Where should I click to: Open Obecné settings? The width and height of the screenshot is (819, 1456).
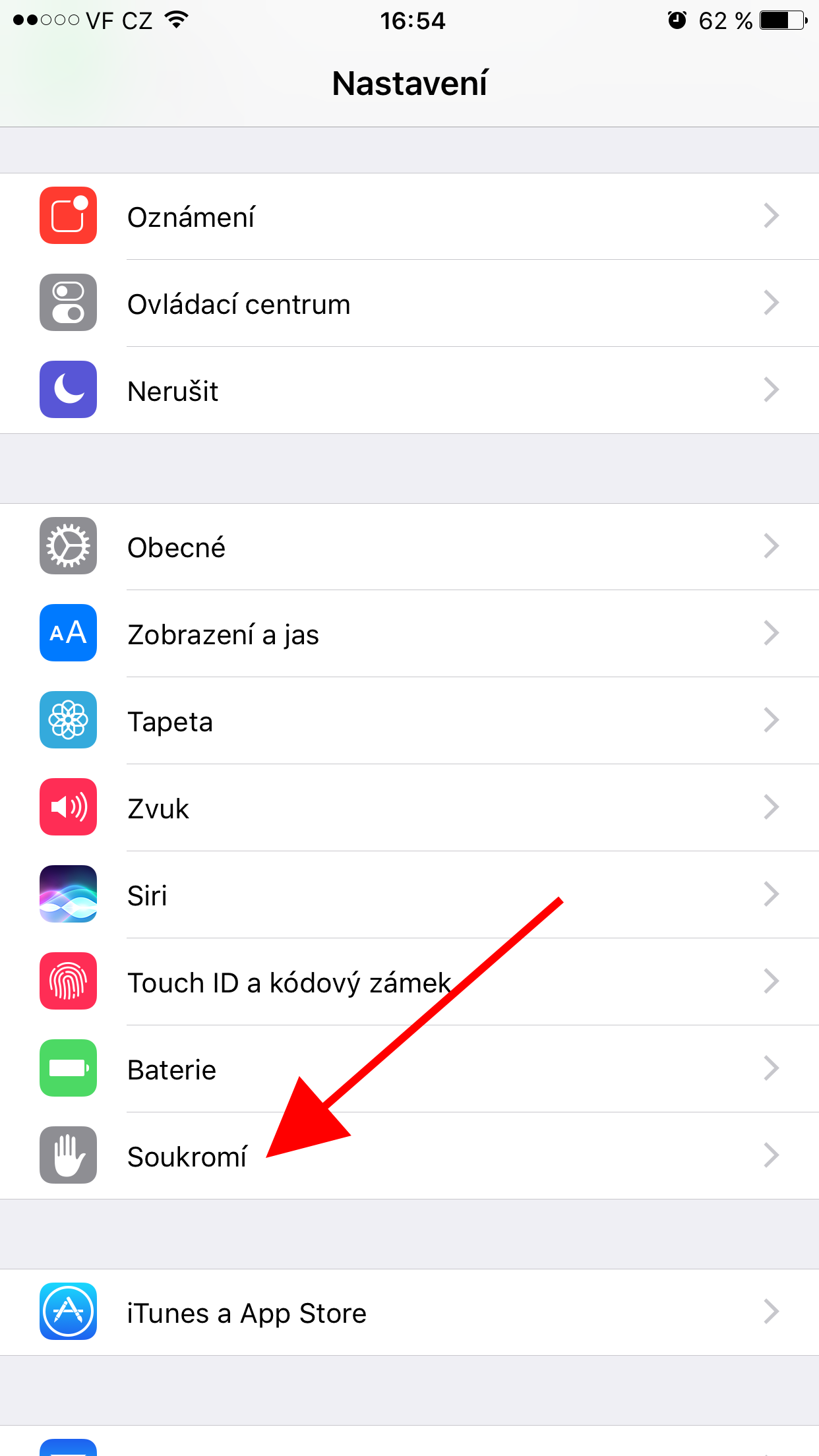[x=409, y=547]
